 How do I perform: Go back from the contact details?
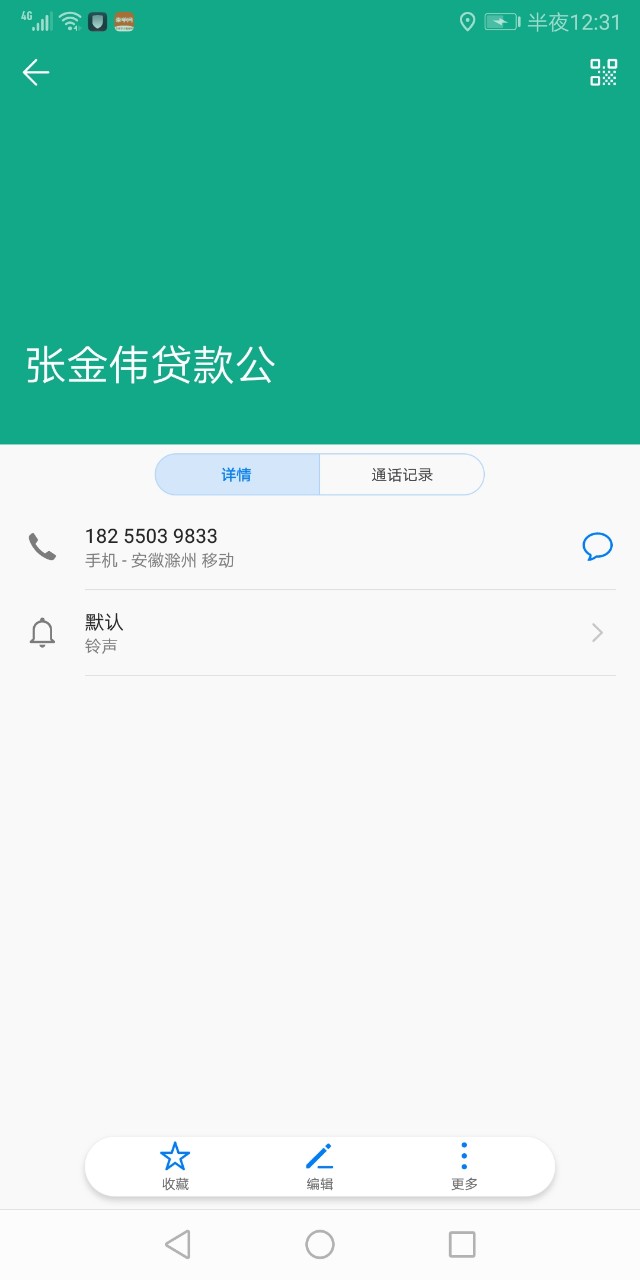click(x=36, y=72)
